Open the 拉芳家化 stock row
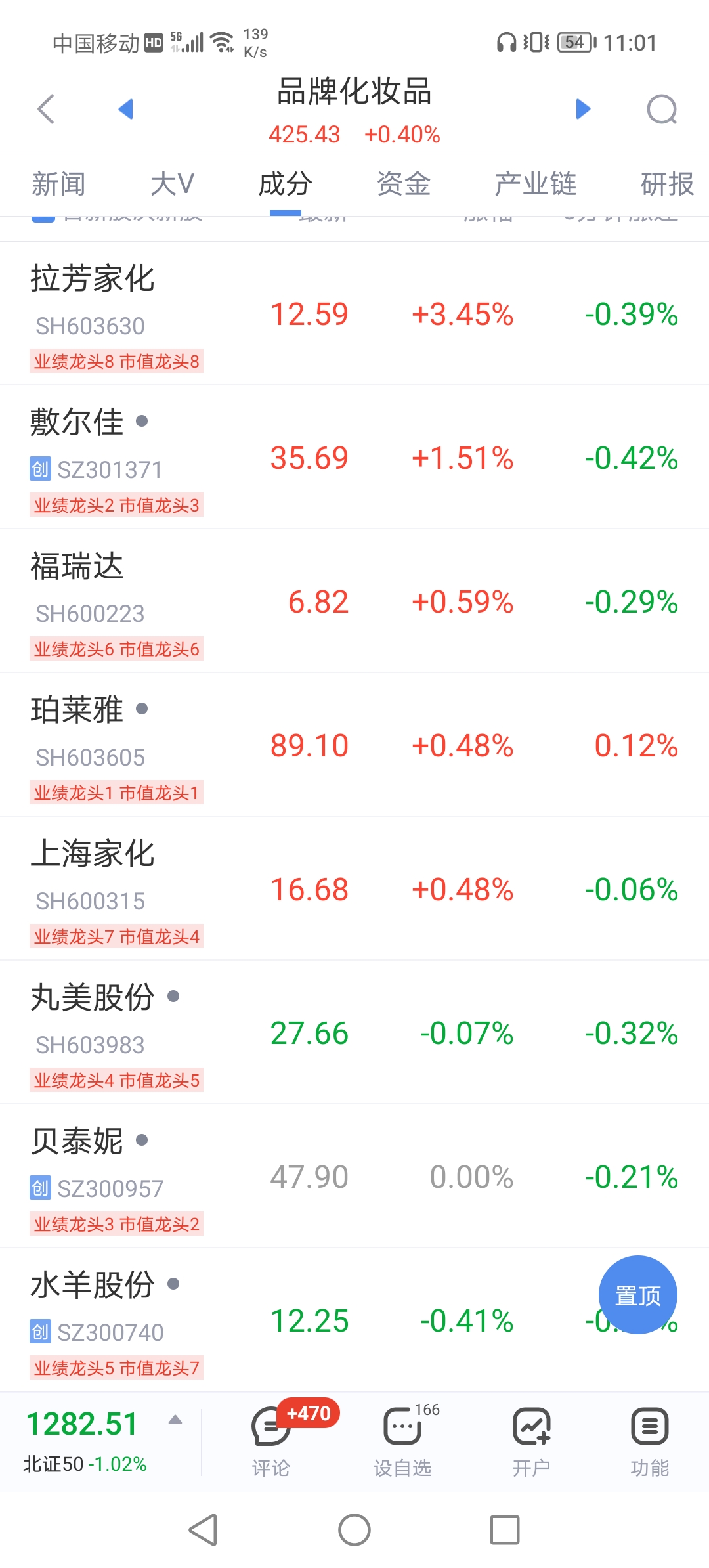709x1568 pixels. click(x=354, y=314)
